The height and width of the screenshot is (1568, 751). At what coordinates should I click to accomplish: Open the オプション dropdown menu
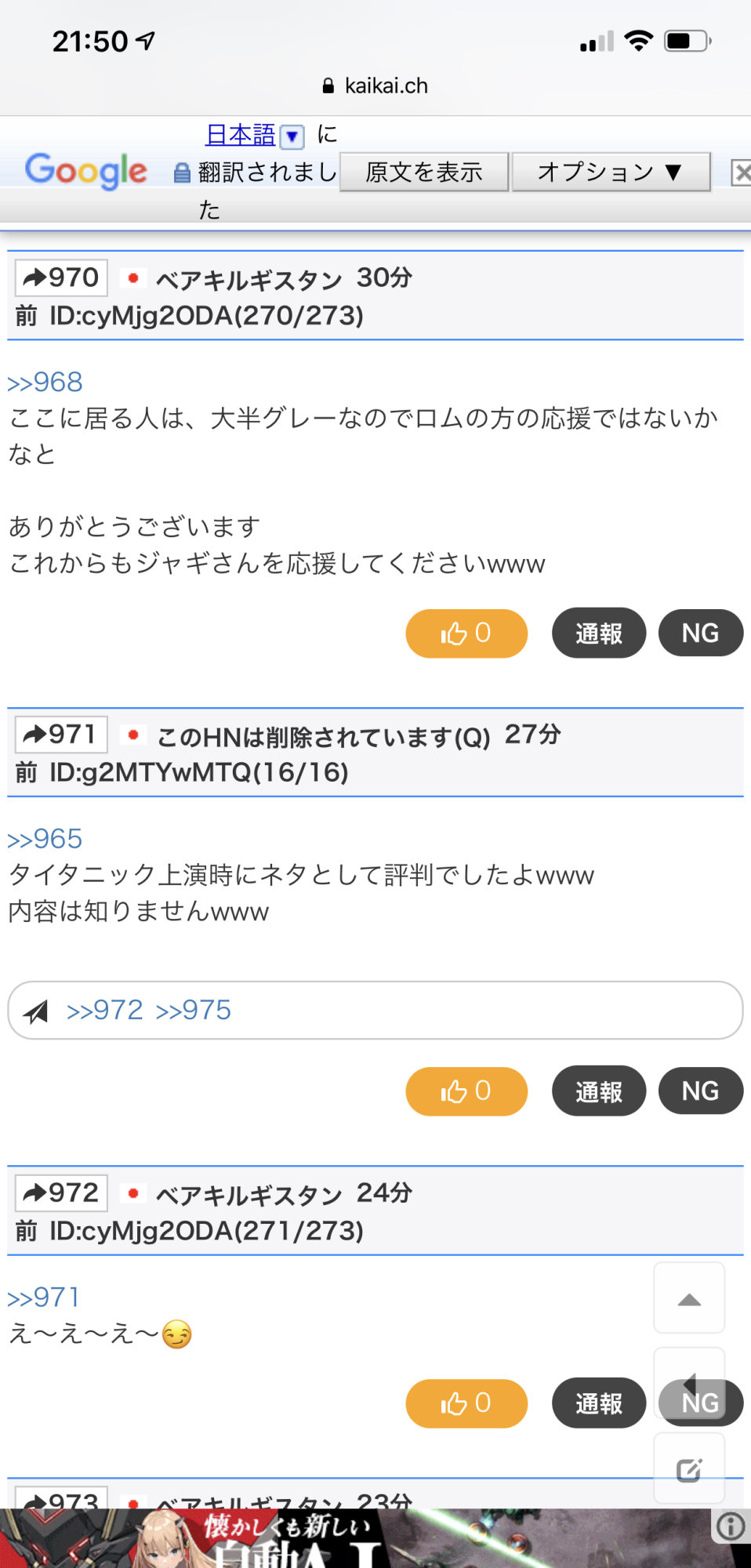tap(610, 172)
